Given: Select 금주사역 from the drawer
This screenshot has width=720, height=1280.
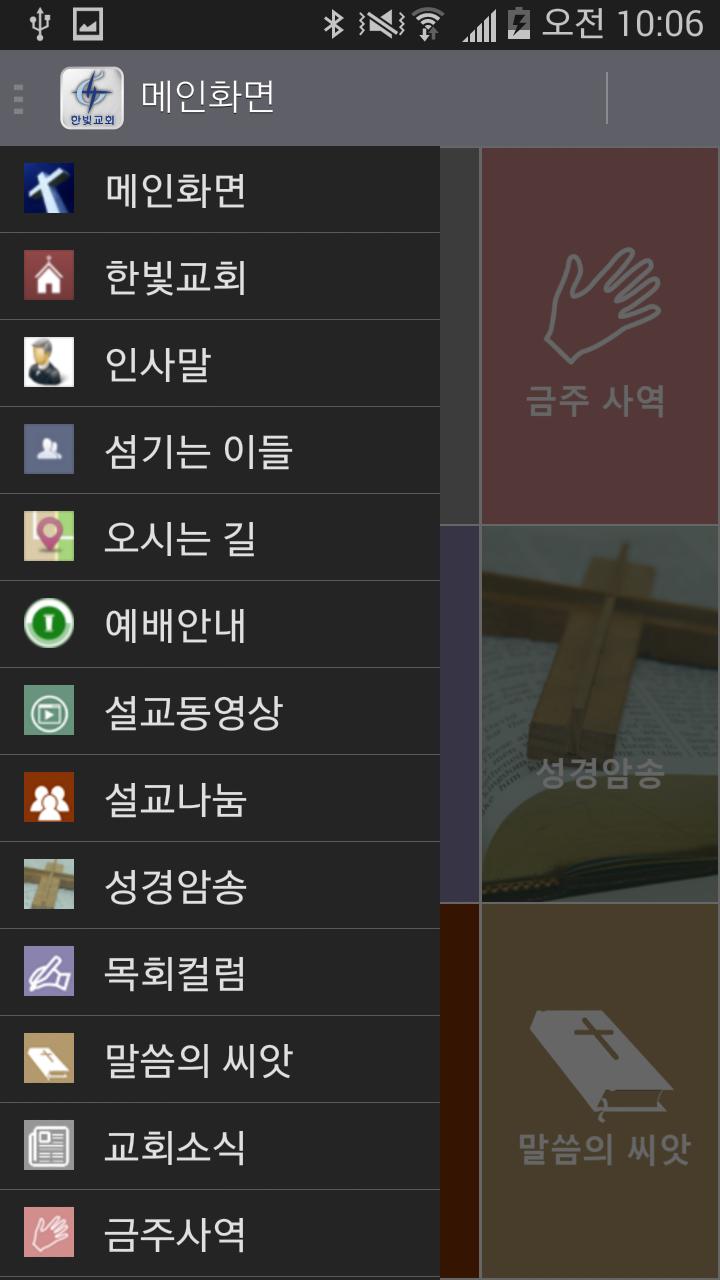Looking at the screenshot, I should click(x=220, y=1234).
